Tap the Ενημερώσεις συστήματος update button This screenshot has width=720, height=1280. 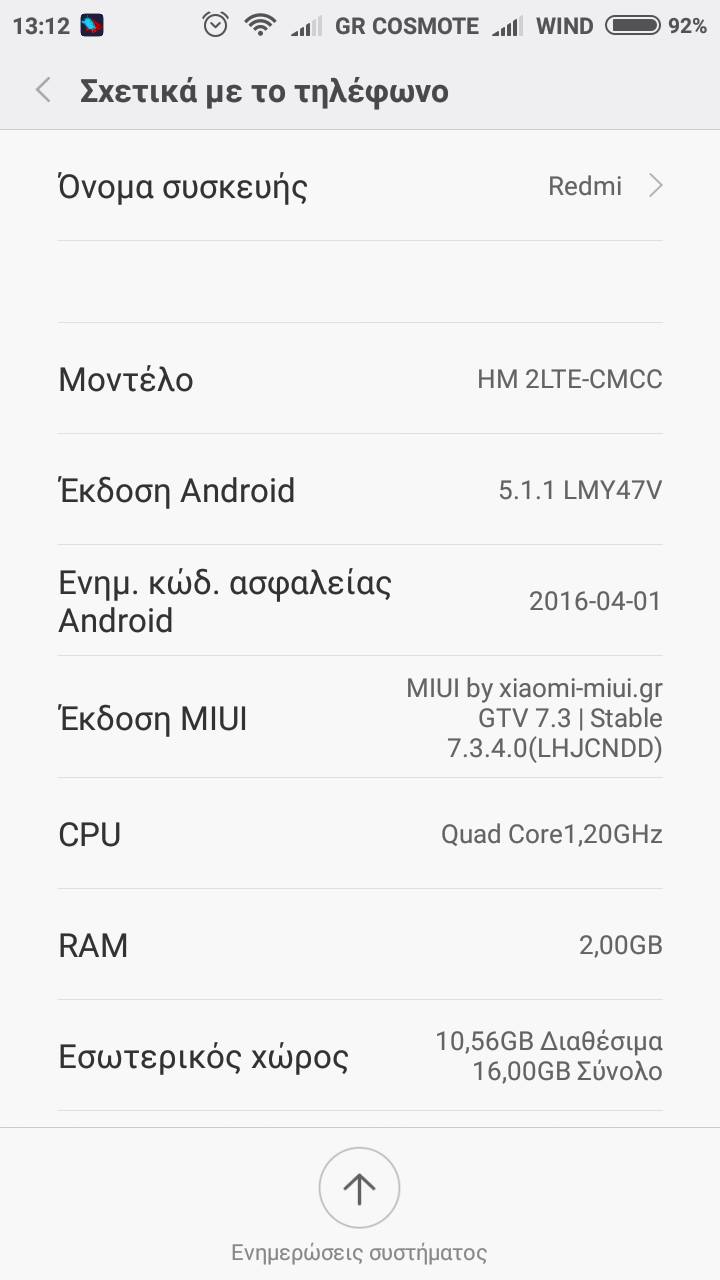[x=359, y=1188]
